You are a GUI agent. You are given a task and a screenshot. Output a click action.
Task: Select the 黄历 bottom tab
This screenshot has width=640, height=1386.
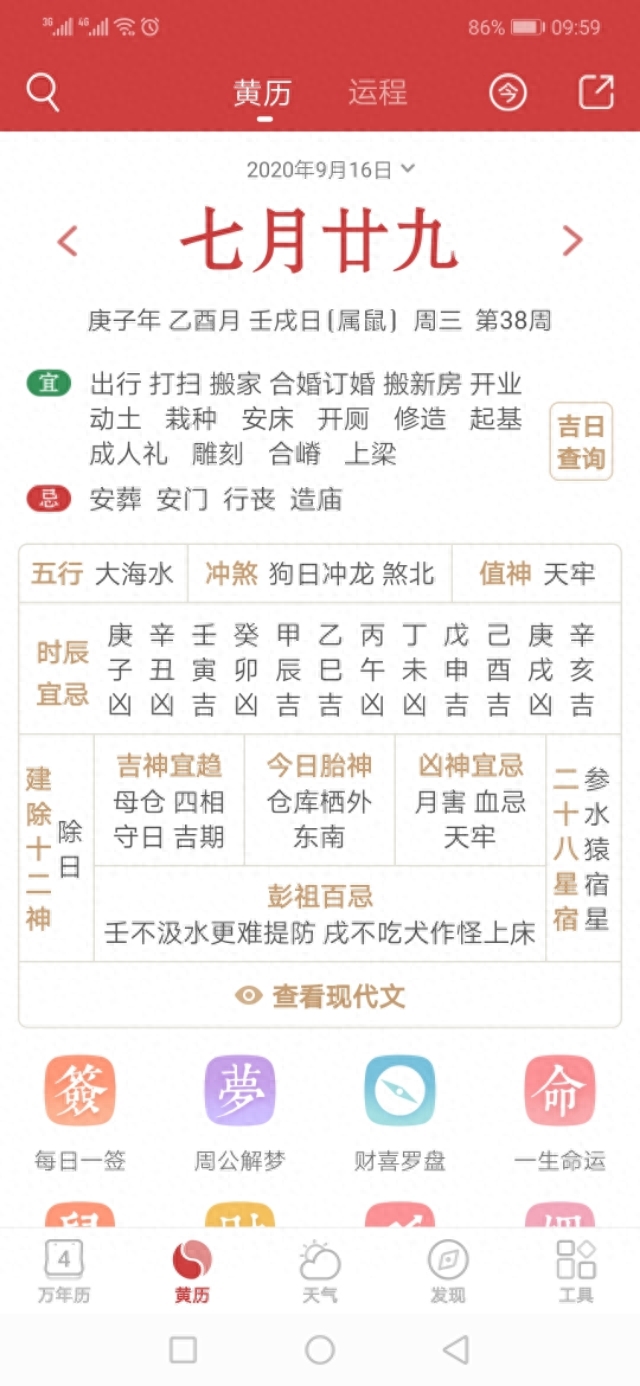click(x=192, y=1271)
